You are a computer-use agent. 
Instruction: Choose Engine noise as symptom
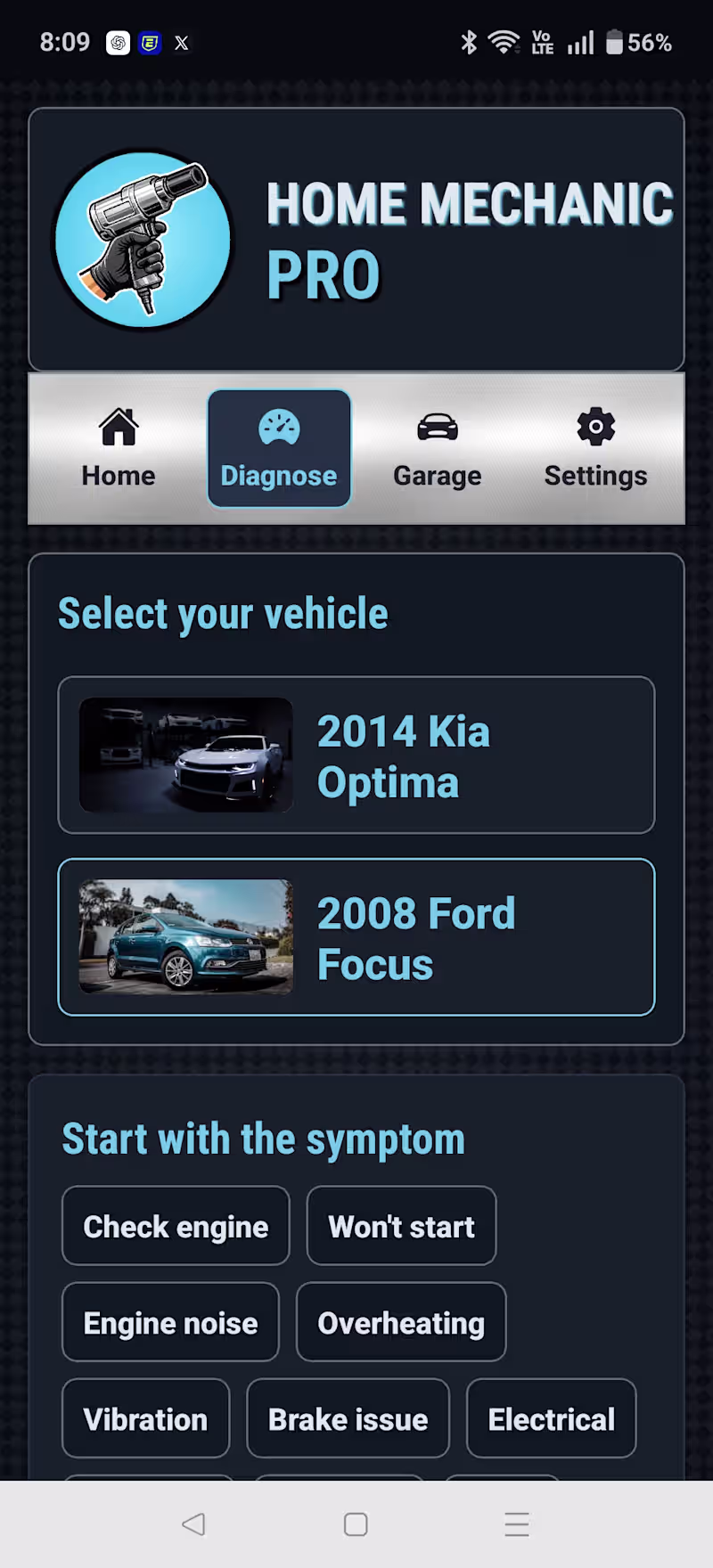[x=170, y=1322]
